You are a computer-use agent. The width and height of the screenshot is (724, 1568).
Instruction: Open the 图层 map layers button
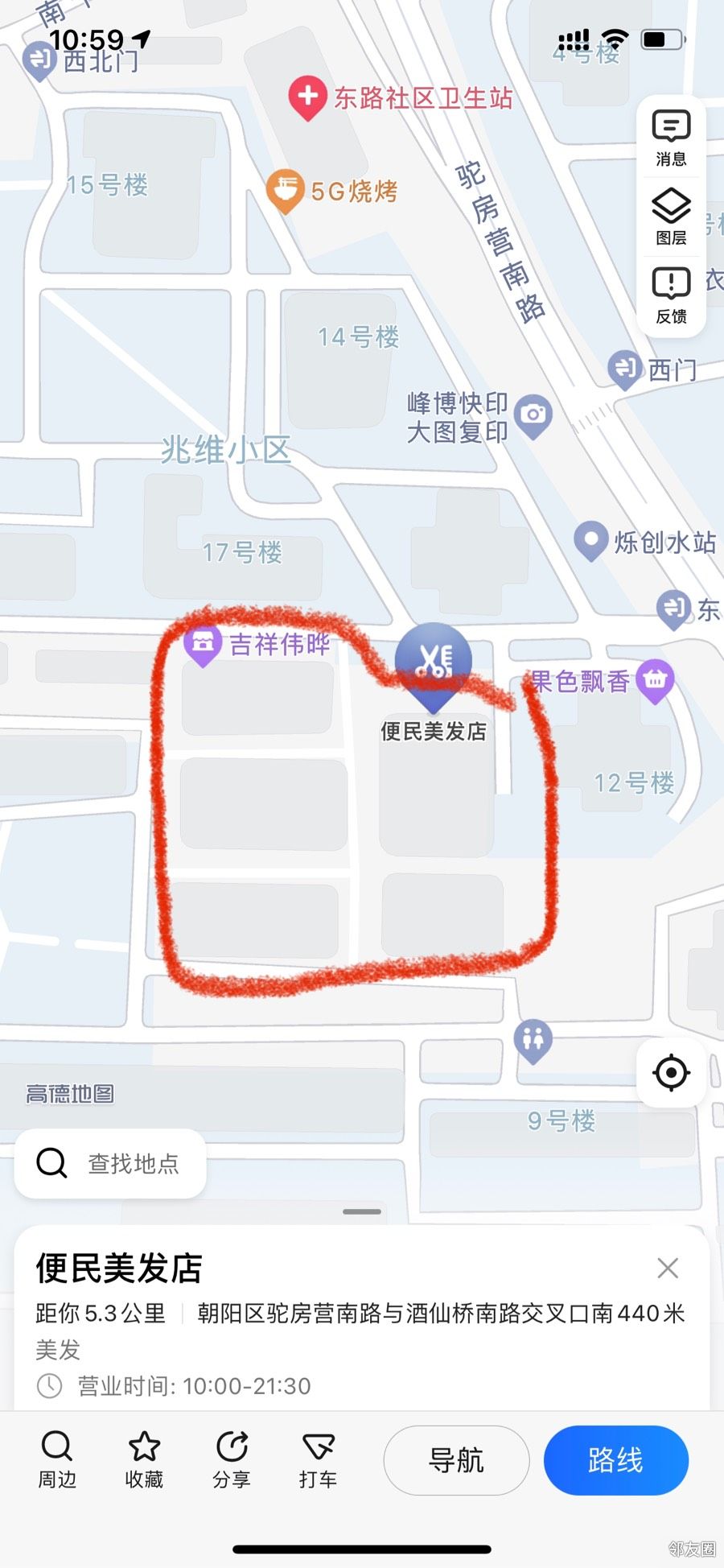671,216
